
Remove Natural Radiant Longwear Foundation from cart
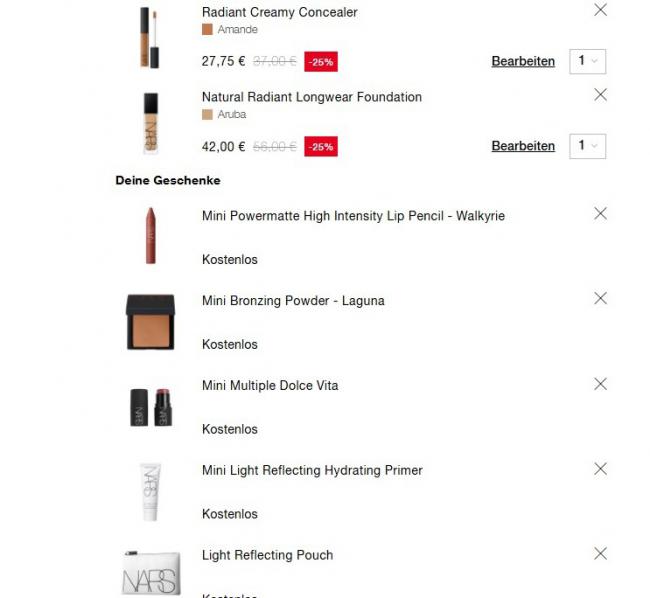click(600, 95)
